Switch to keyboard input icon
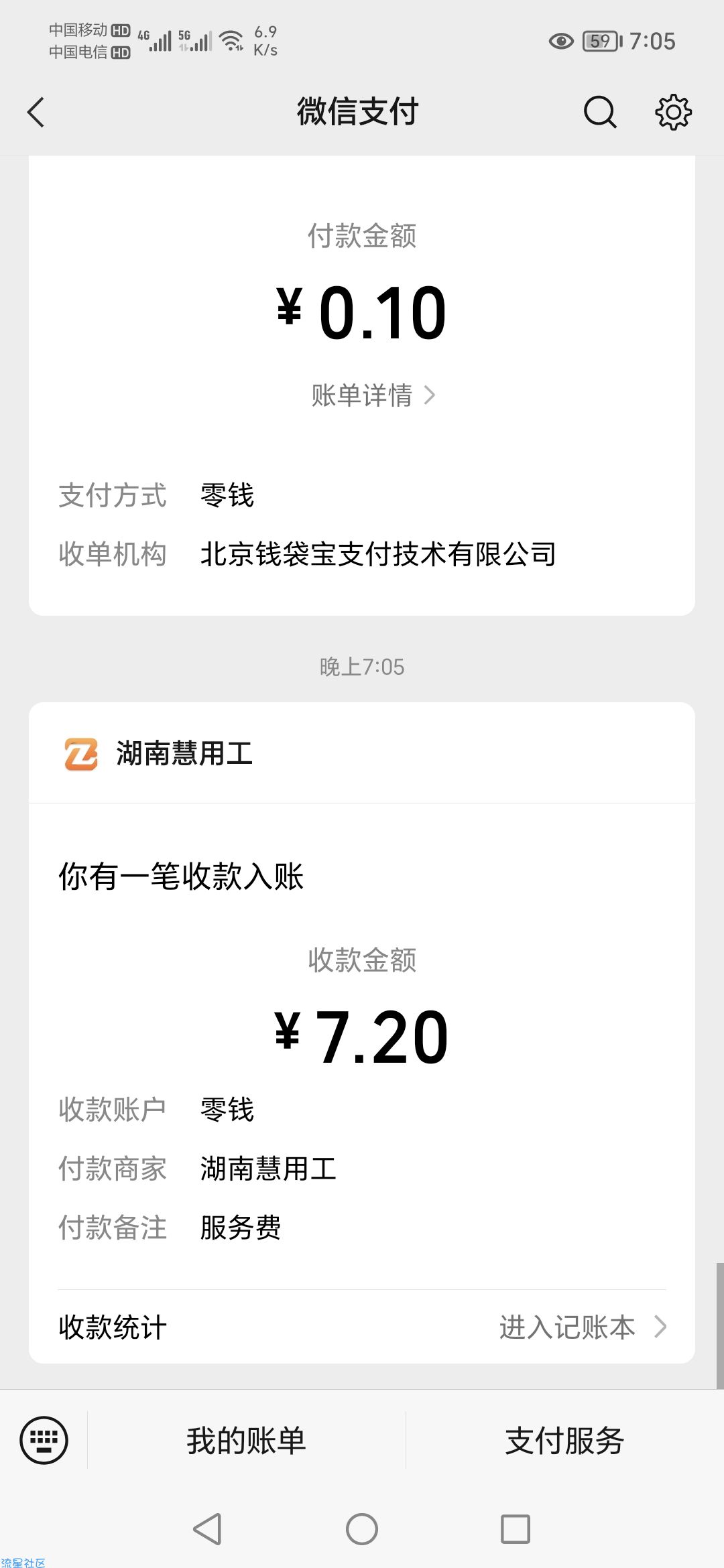Image resolution: width=724 pixels, height=1568 pixels. pos(44,1440)
